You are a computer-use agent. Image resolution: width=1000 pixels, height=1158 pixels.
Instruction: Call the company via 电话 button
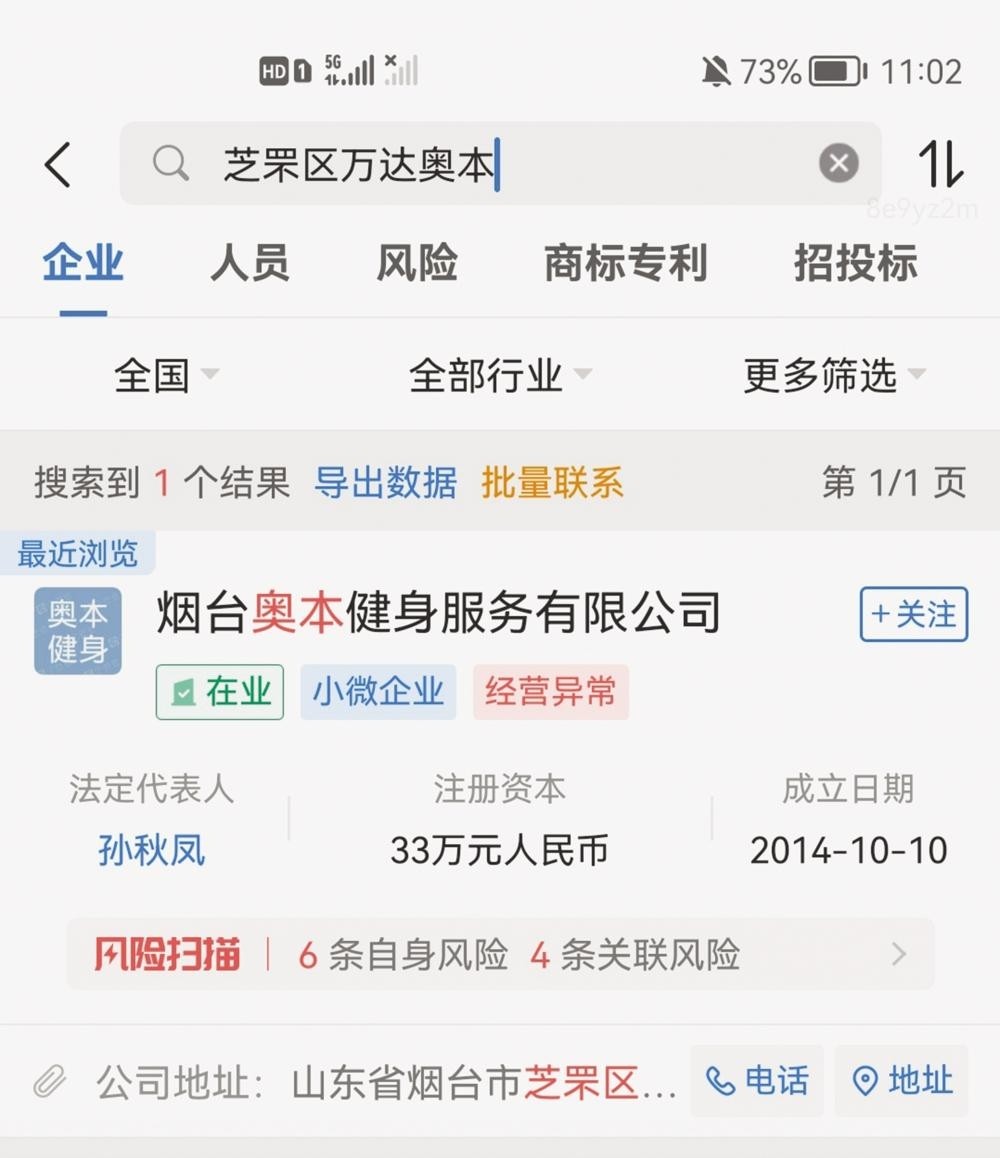pos(757,1081)
